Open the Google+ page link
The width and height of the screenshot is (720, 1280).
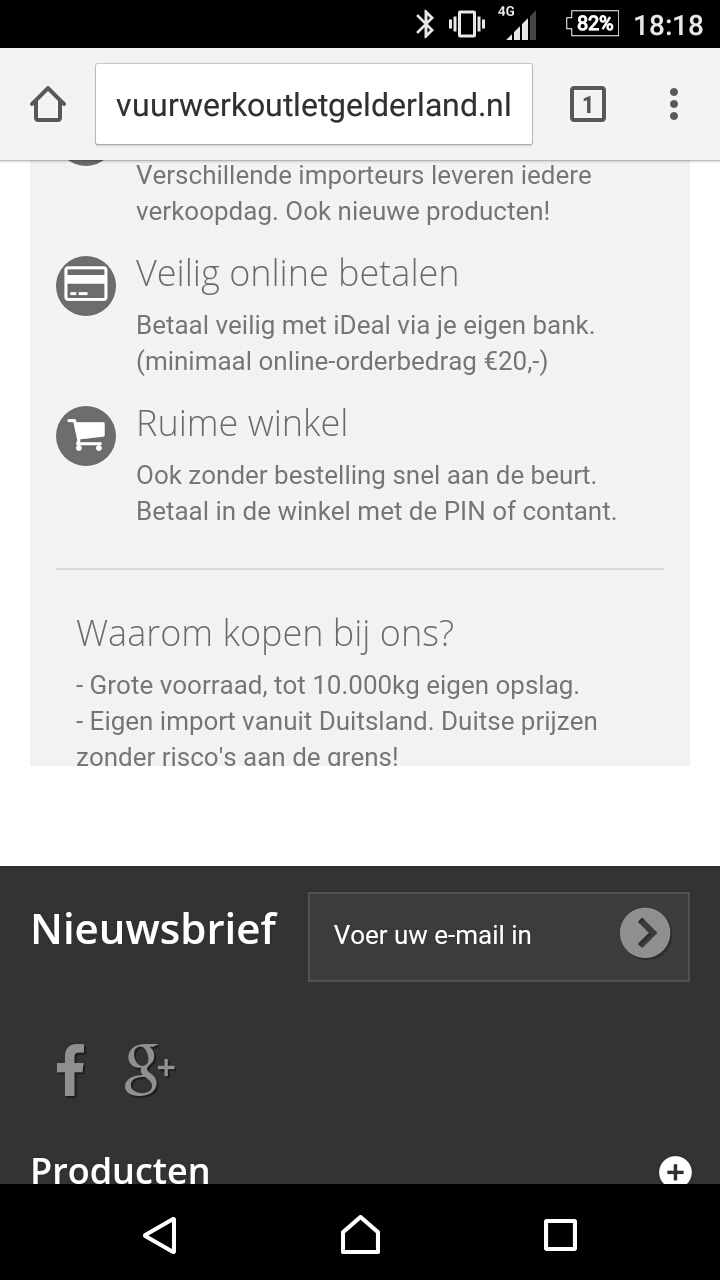149,1070
